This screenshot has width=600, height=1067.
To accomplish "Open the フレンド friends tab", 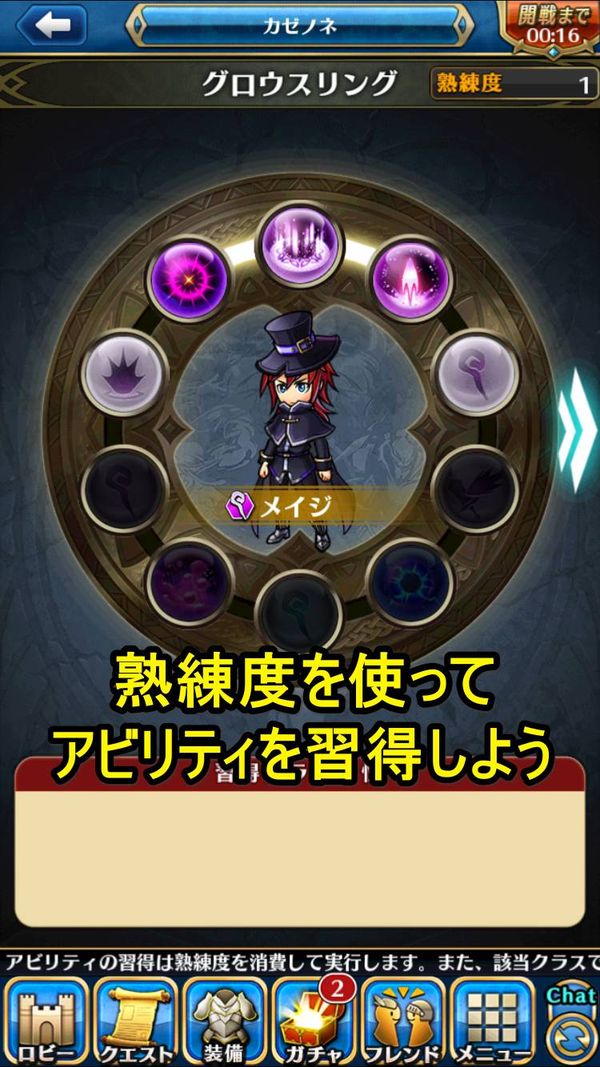I will tap(403, 1022).
